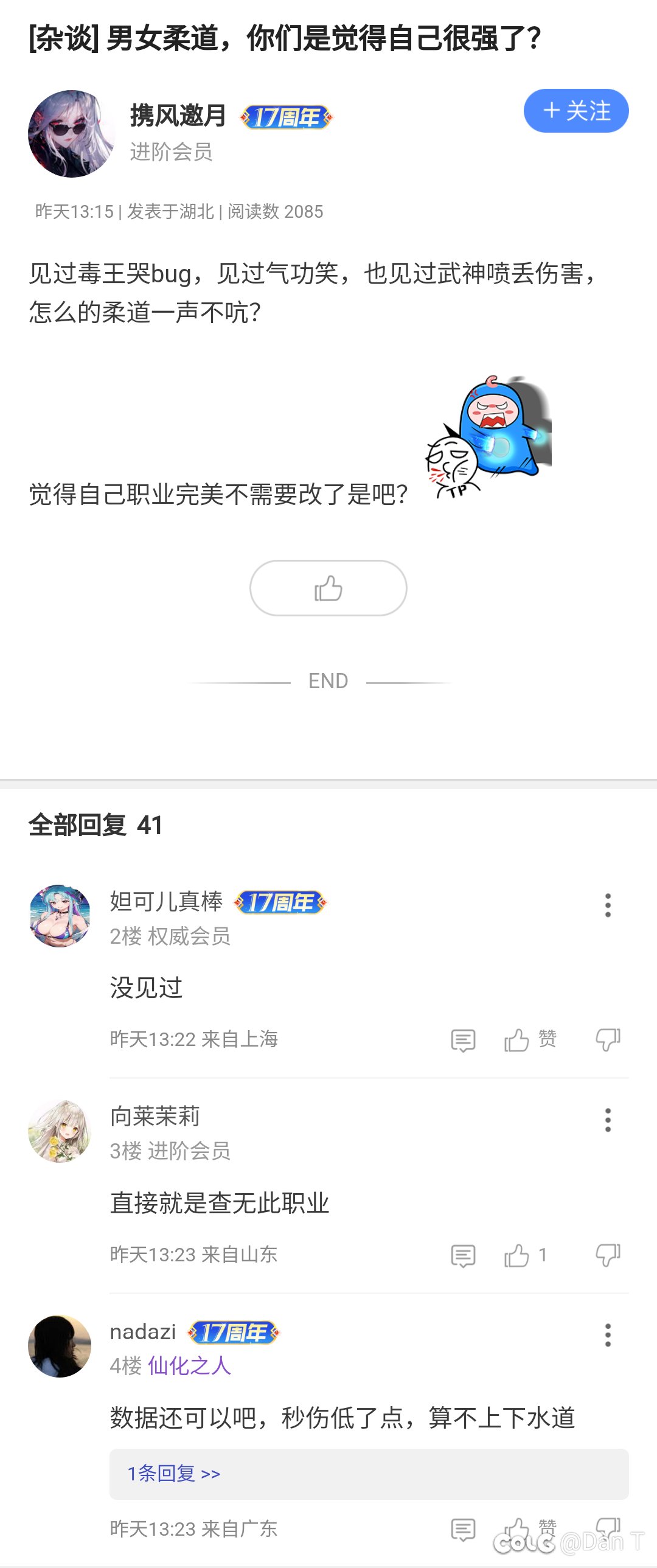Toggle the big like button under the main post
The width and height of the screenshot is (657, 1568).
tap(328, 588)
